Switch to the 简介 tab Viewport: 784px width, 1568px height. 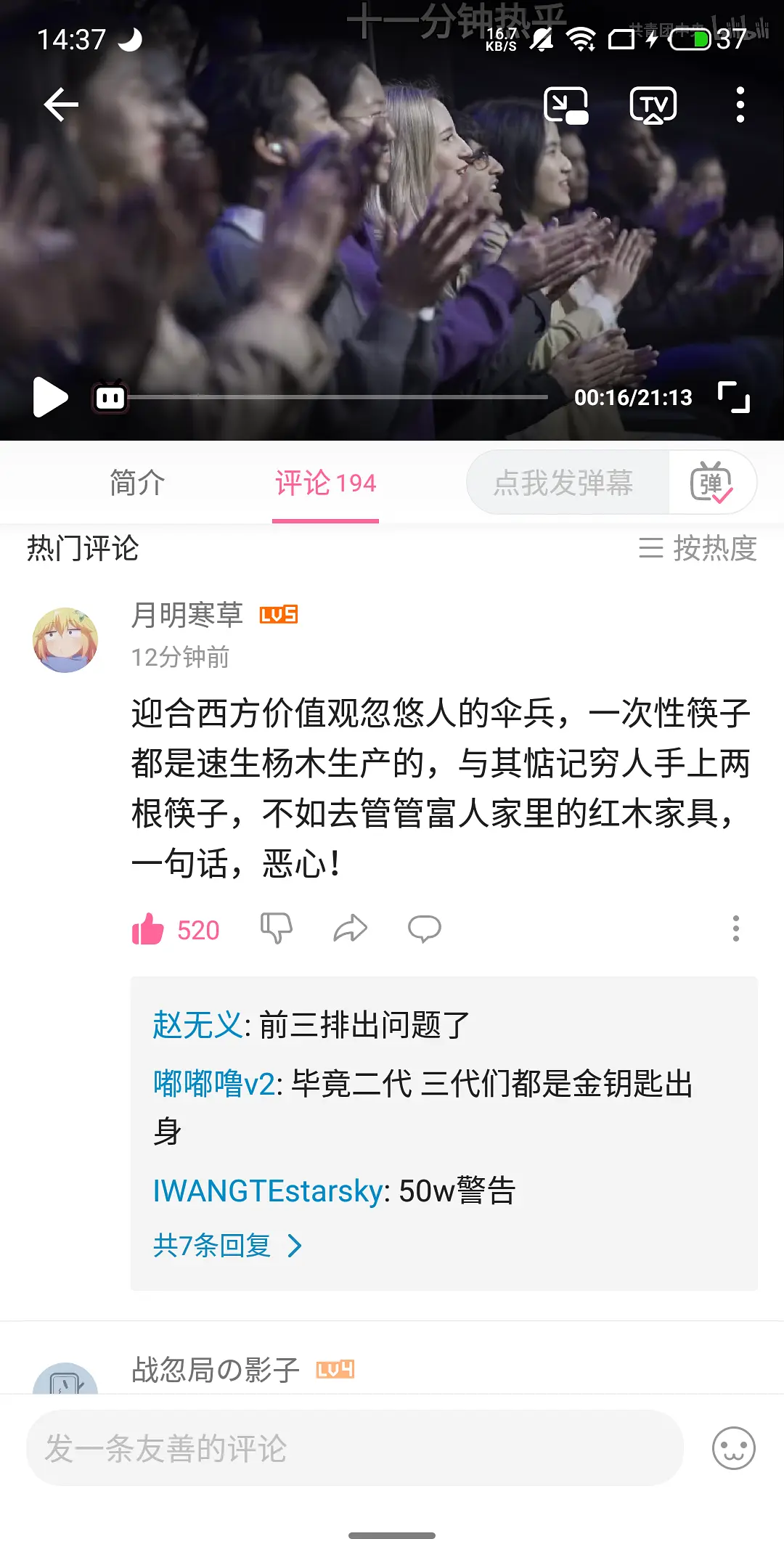pyautogui.click(x=137, y=483)
